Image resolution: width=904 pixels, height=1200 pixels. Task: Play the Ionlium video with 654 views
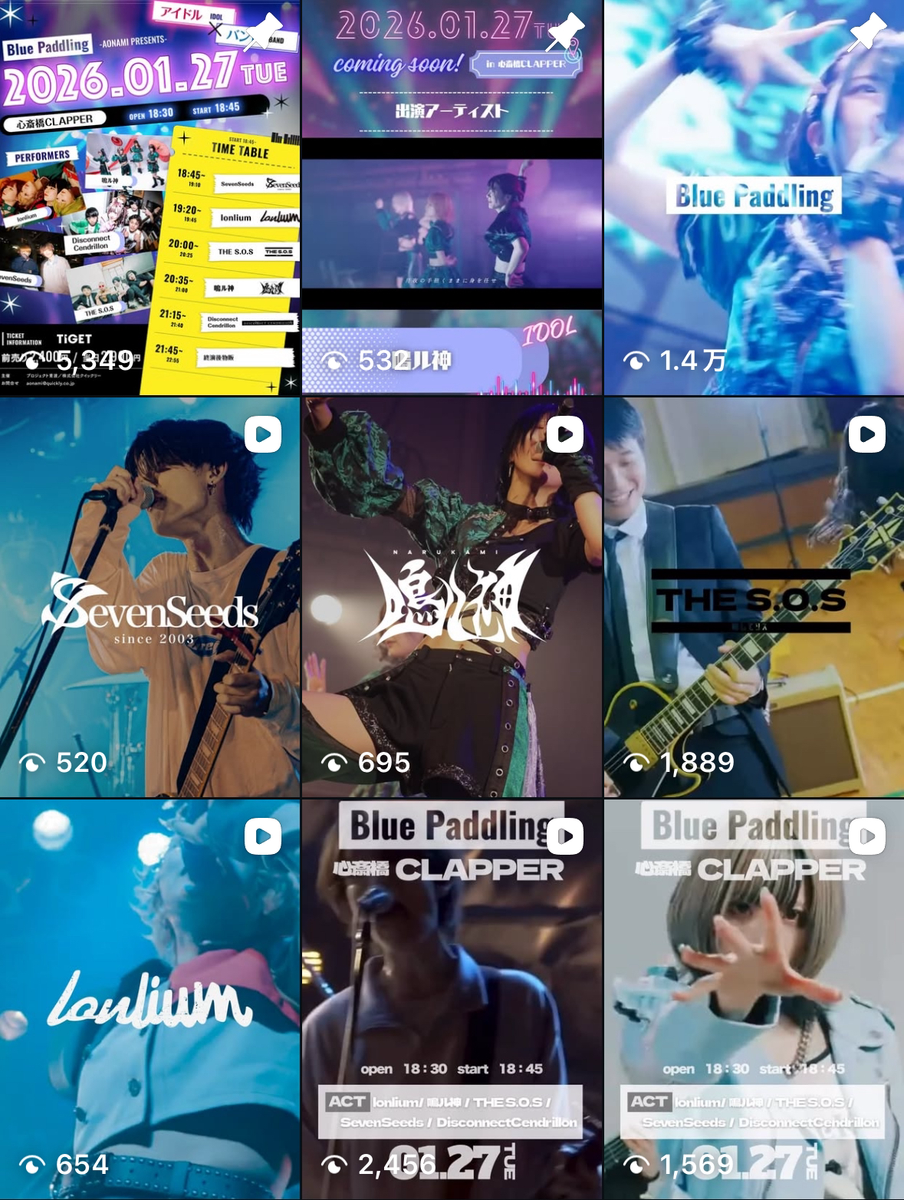(x=150, y=998)
